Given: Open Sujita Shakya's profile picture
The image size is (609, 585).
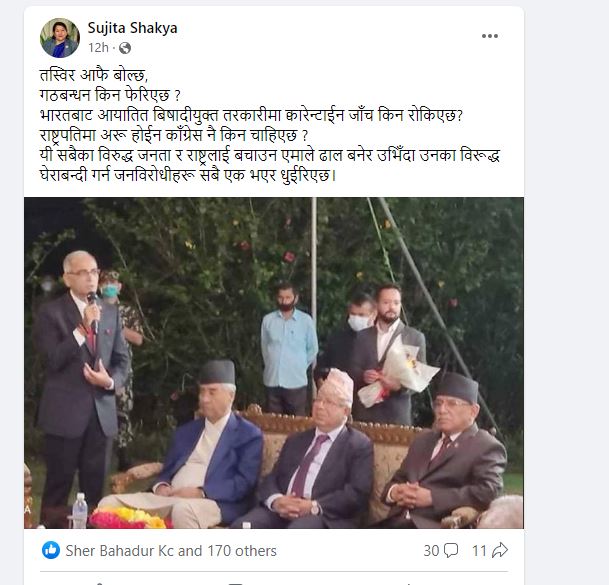Looking at the screenshot, I should [60, 37].
